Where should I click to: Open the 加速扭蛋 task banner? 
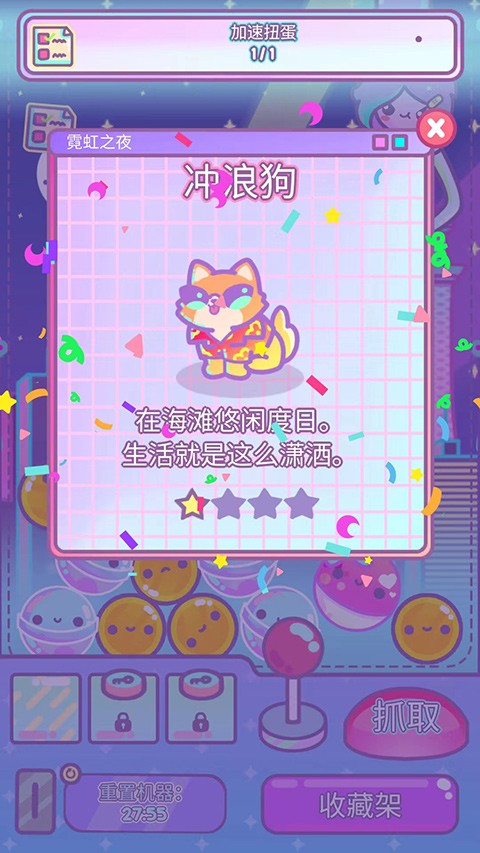[240, 45]
